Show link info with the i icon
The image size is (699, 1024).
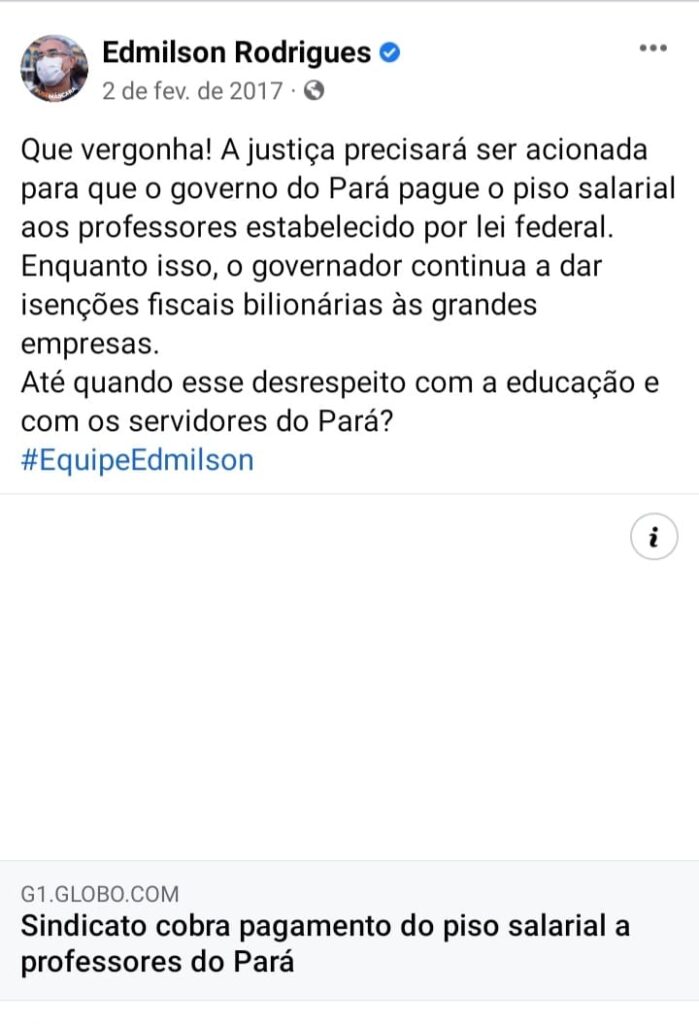click(654, 538)
